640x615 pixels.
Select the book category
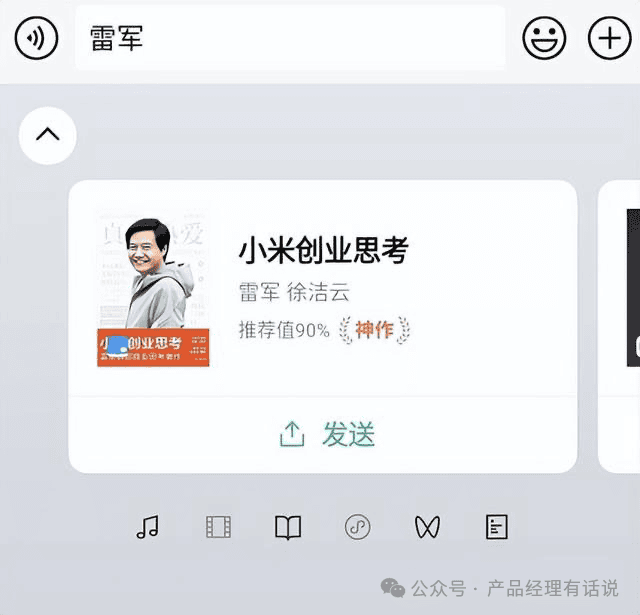[288, 527]
